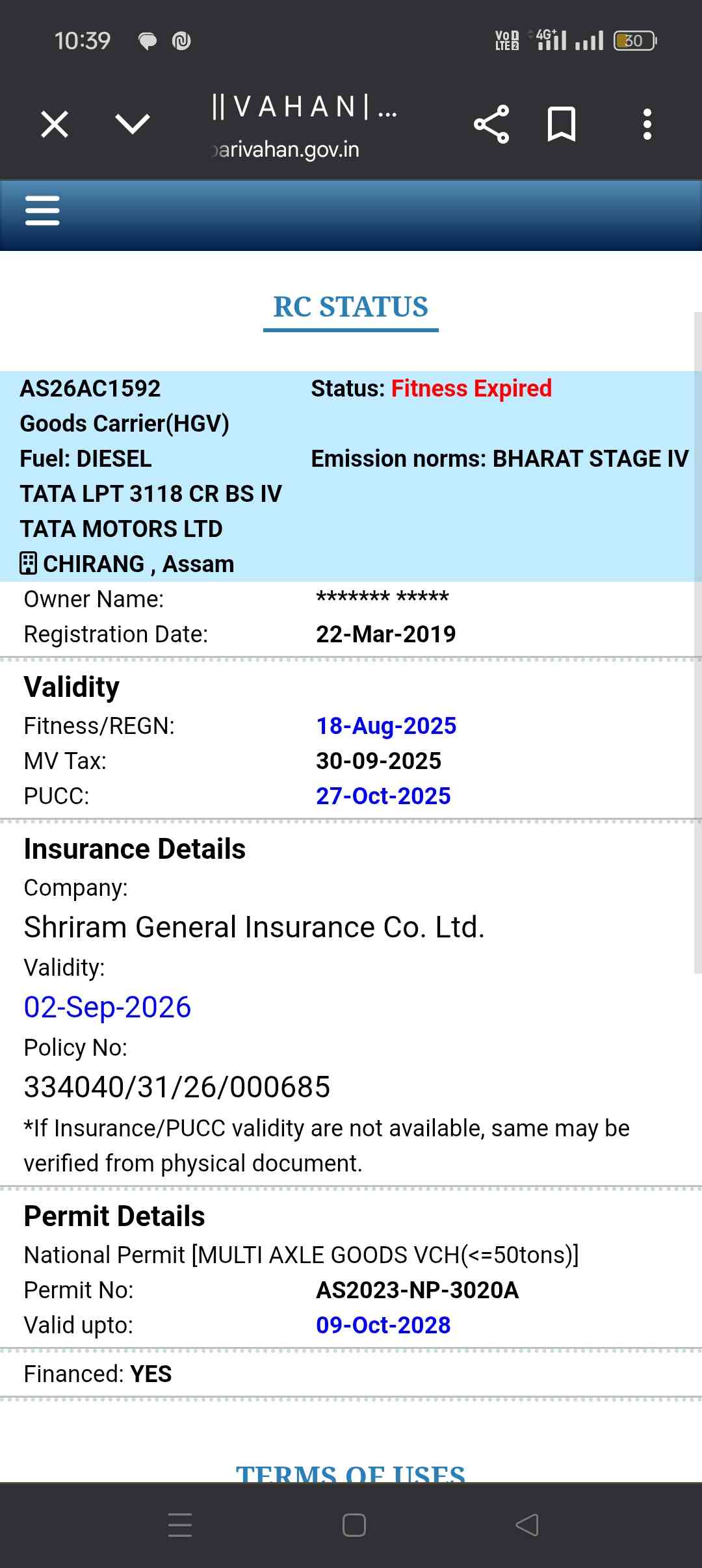Close the browser custom tab
Image resolution: width=702 pixels, height=1568 pixels.
coord(55,124)
